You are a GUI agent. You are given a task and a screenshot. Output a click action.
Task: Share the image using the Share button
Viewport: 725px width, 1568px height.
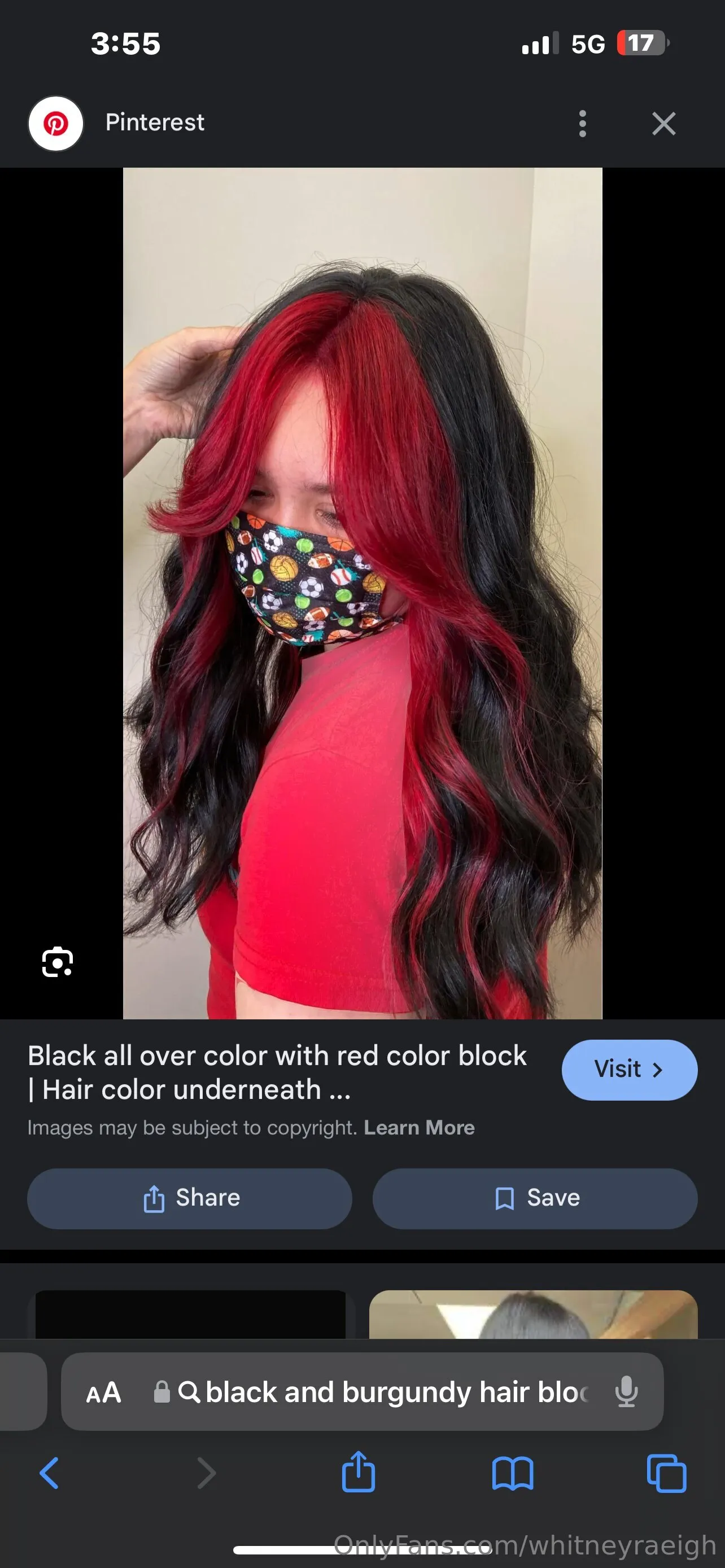pos(189,1197)
